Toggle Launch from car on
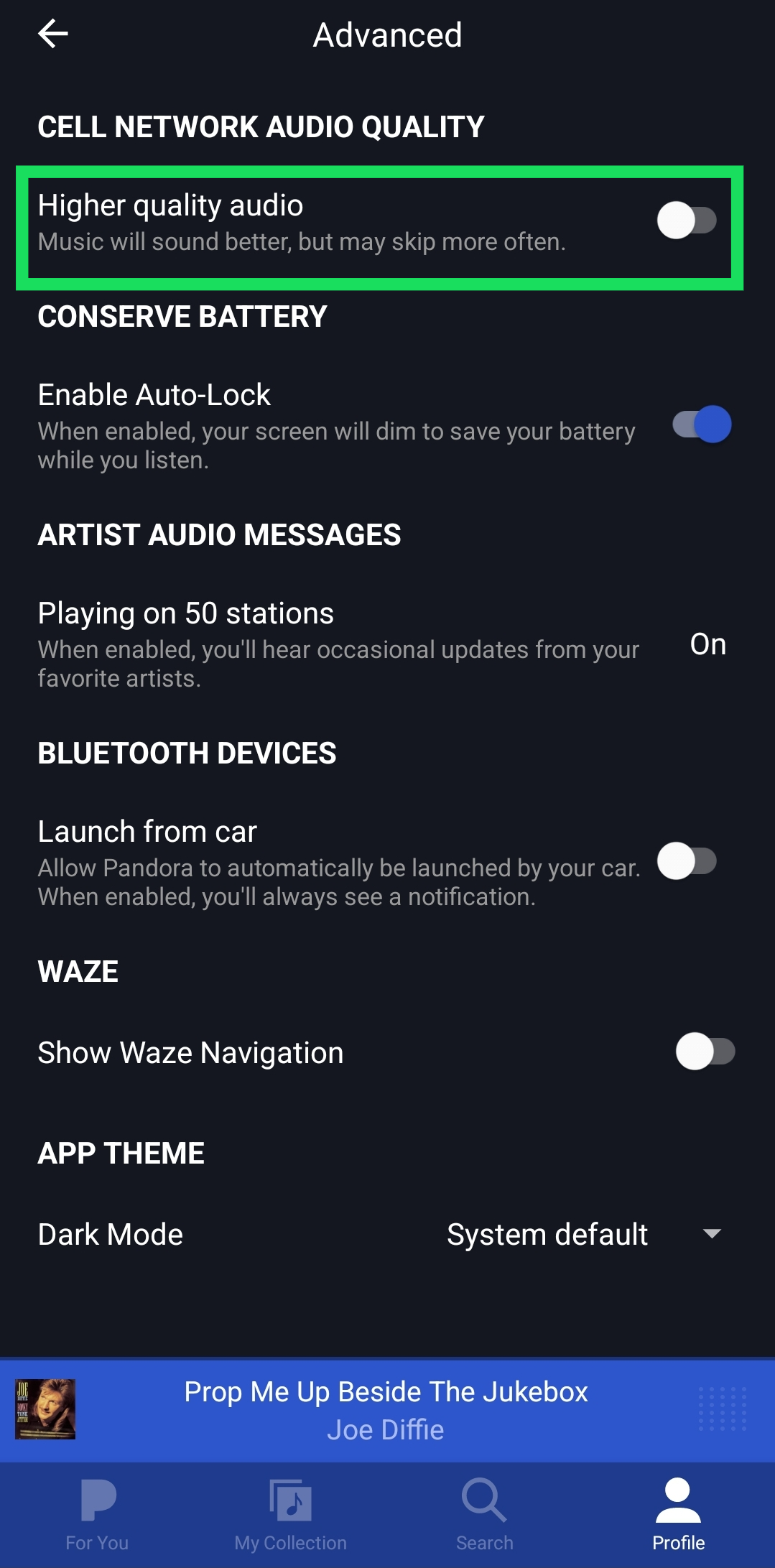 686,861
